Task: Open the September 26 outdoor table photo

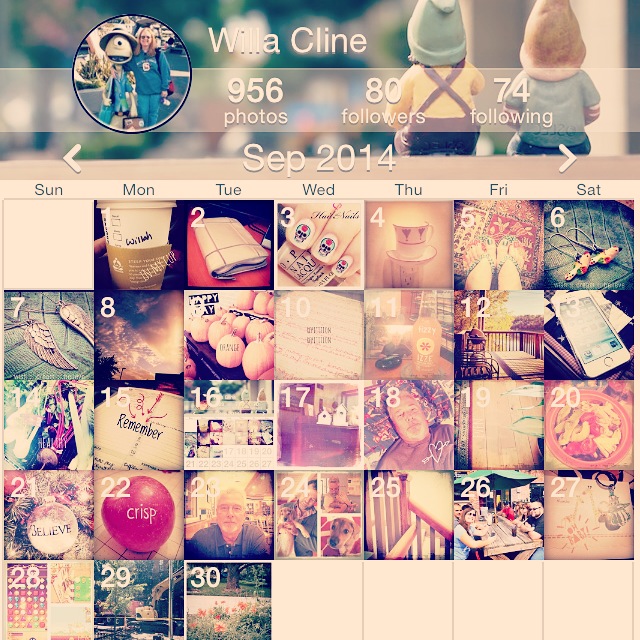Action: [x=498, y=515]
